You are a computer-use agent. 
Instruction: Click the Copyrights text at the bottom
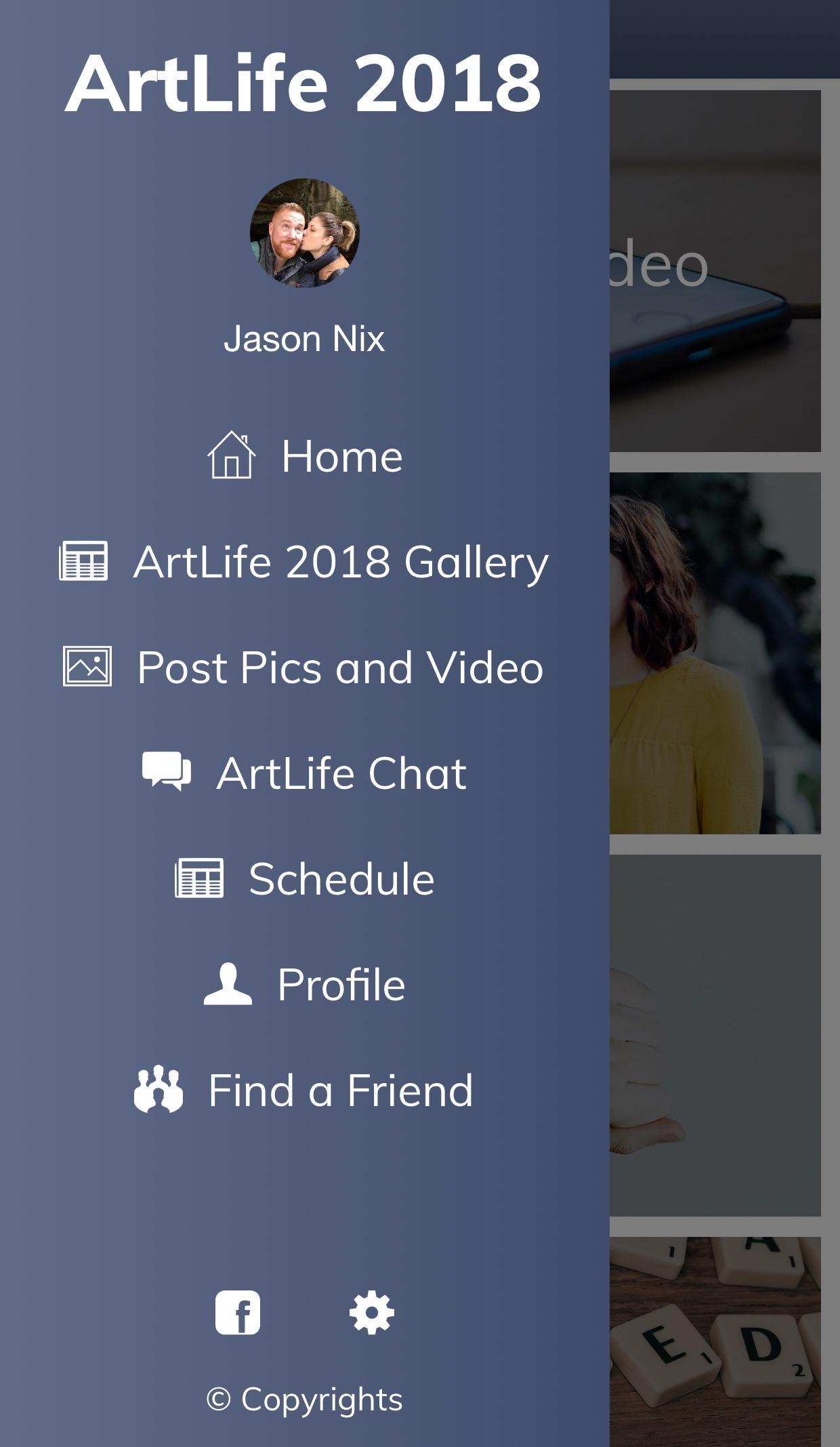[304, 1398]
